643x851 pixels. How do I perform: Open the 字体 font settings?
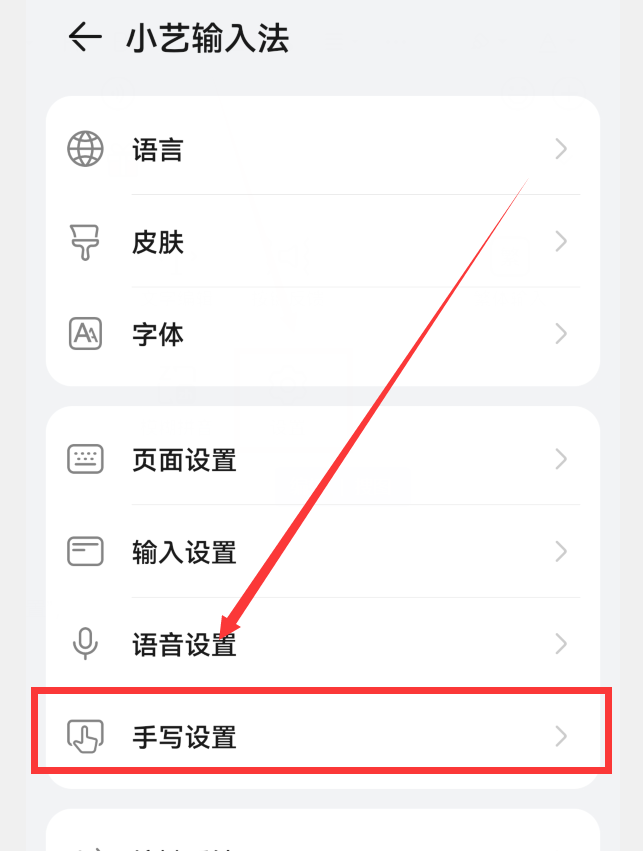[320, 334]
